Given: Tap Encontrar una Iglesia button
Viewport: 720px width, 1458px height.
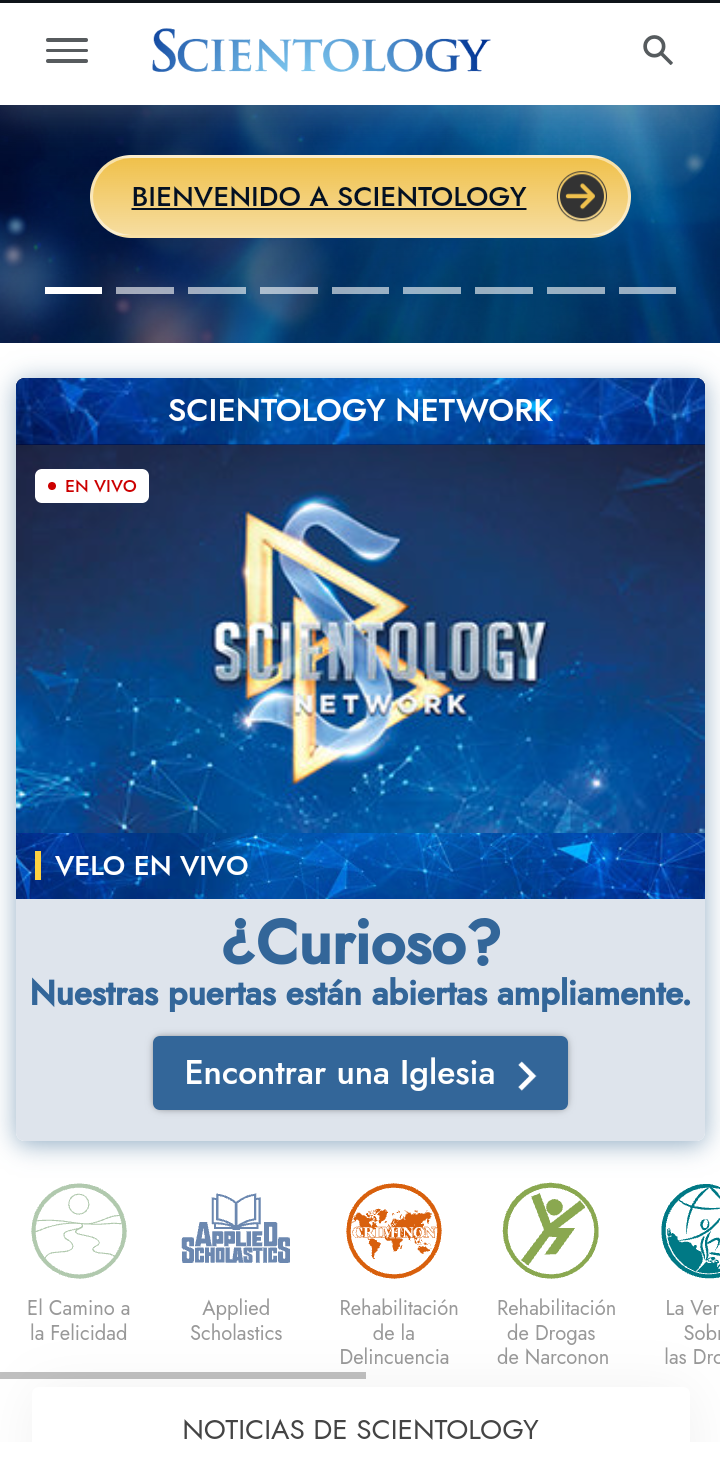Looking at the screenshot, I should point(360,1073).
